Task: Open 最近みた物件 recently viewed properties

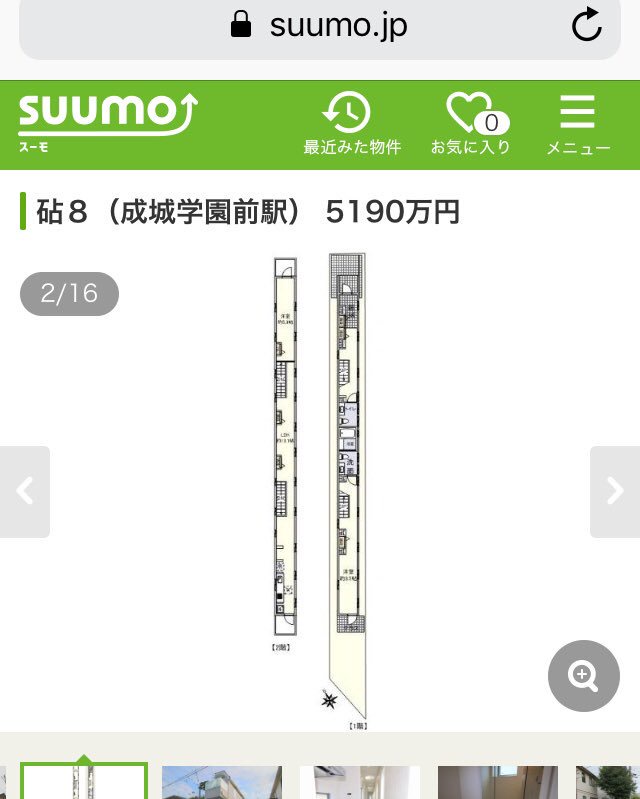Action: pos(352,124)
